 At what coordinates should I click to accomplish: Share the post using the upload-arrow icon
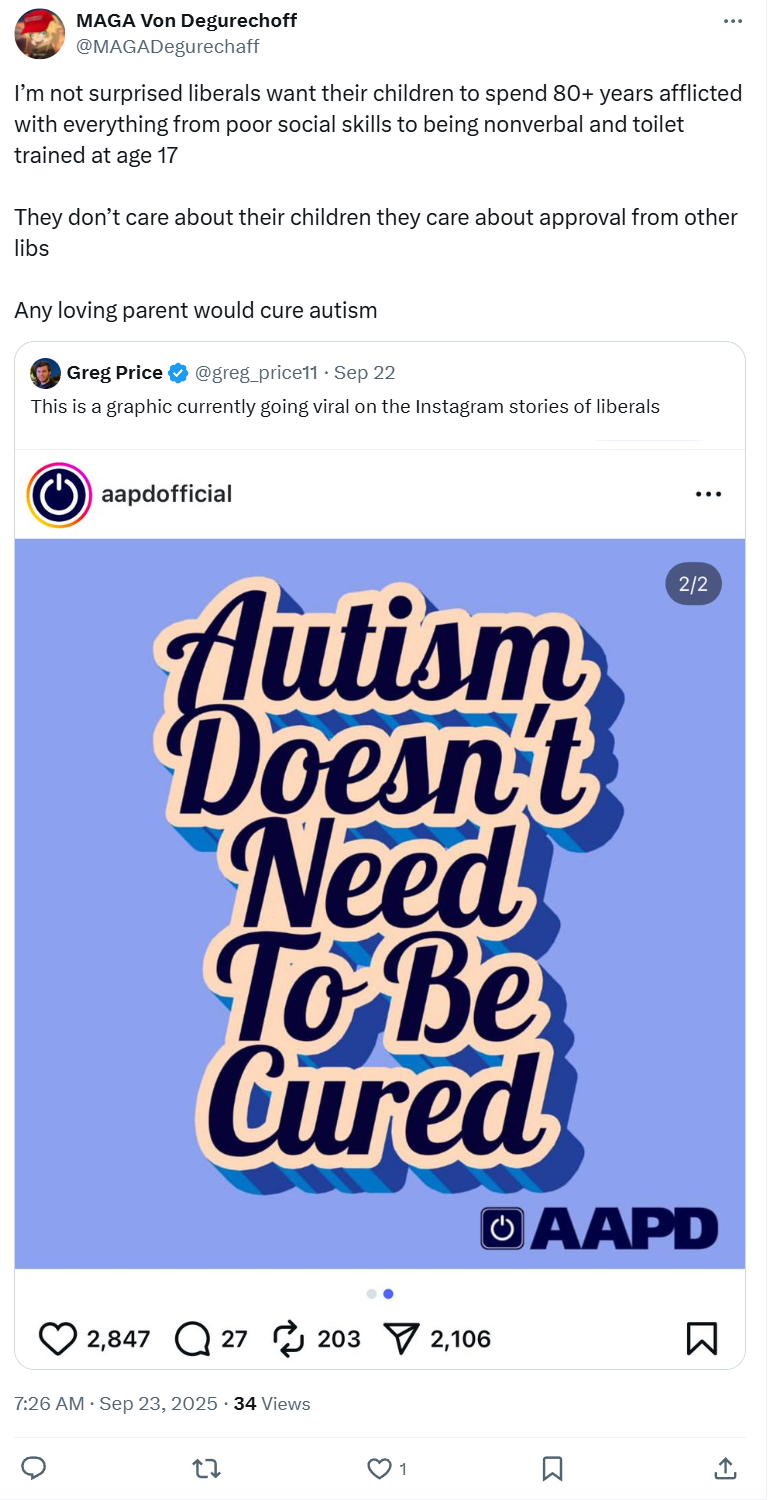[x=726, y=1468]
